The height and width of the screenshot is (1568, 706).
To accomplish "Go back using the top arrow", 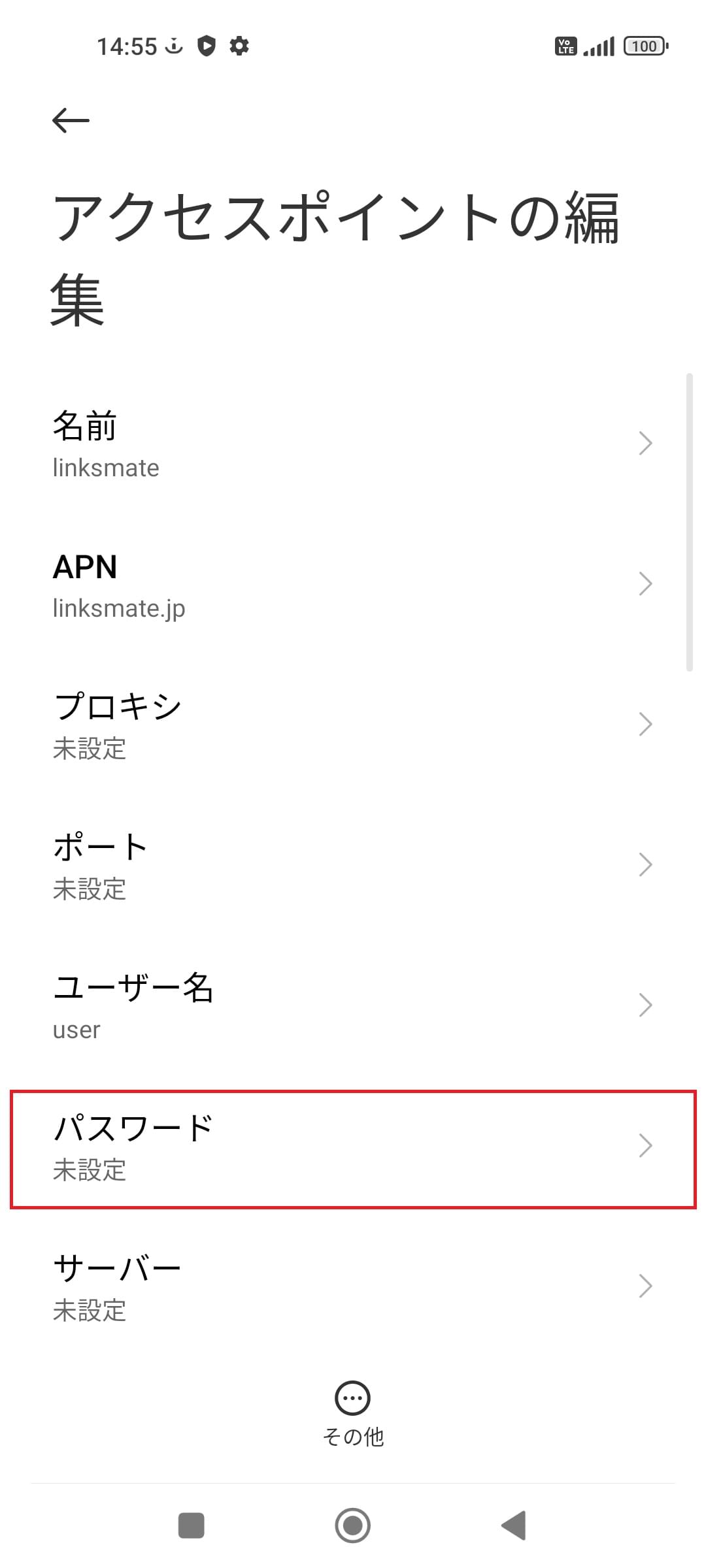I will click(x=71, y=120).
